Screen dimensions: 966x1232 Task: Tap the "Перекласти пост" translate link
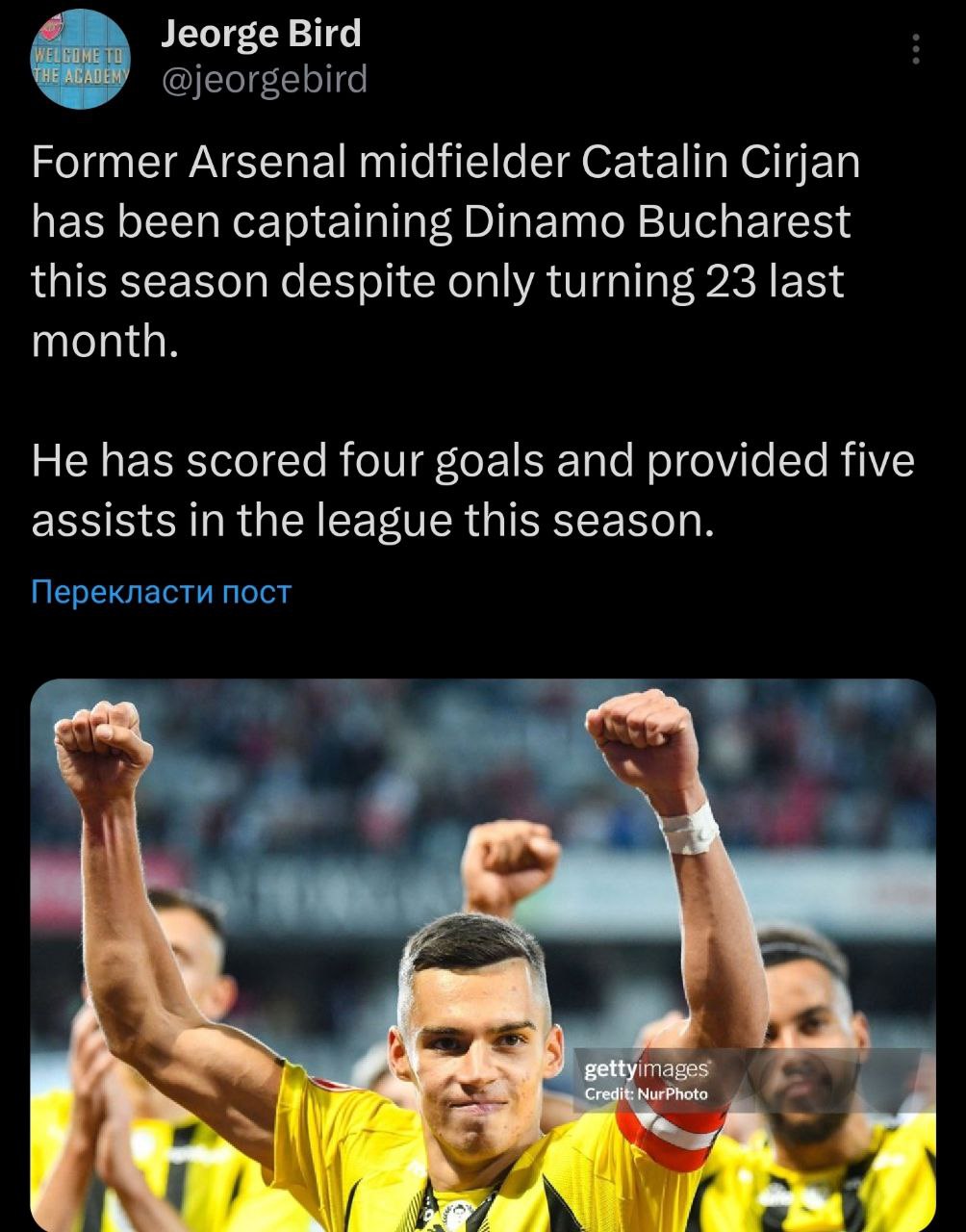coord(161,591)
